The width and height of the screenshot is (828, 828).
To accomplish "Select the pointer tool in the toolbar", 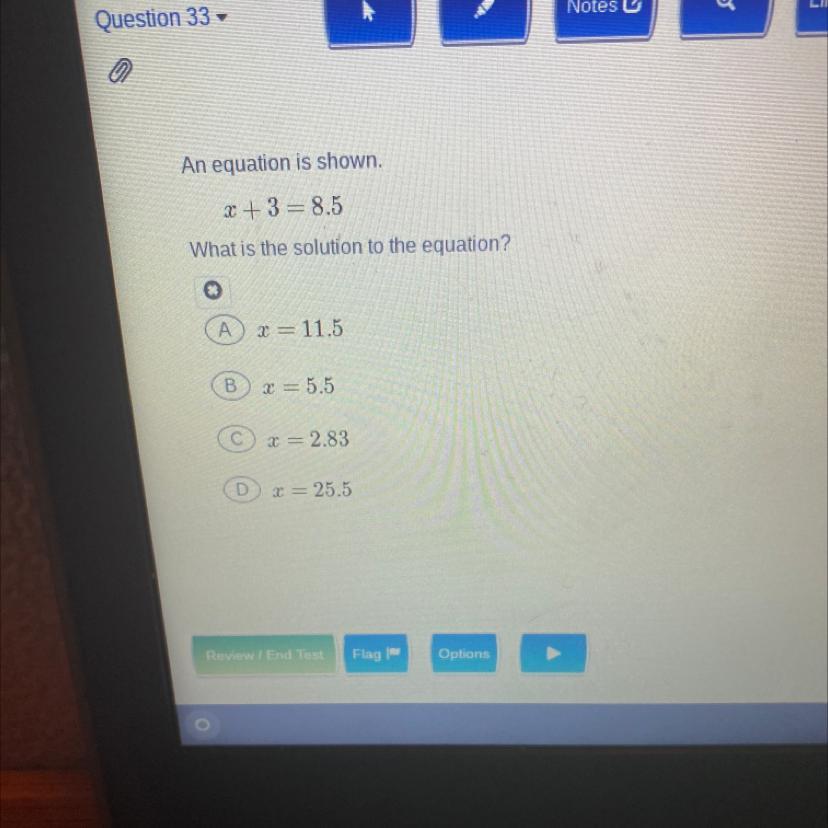I will coord(370,20).
